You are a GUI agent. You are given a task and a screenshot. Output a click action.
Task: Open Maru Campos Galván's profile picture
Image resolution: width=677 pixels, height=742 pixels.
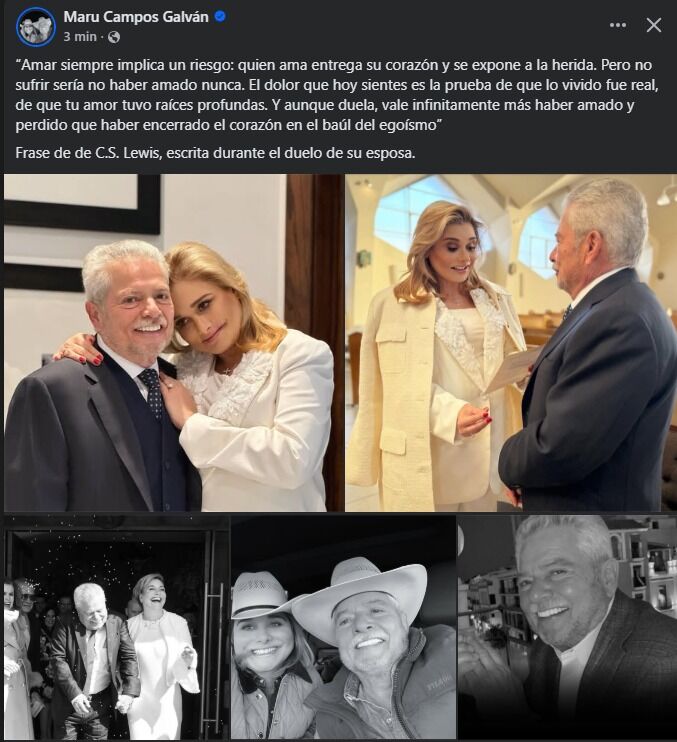click(x=36, y=26)
